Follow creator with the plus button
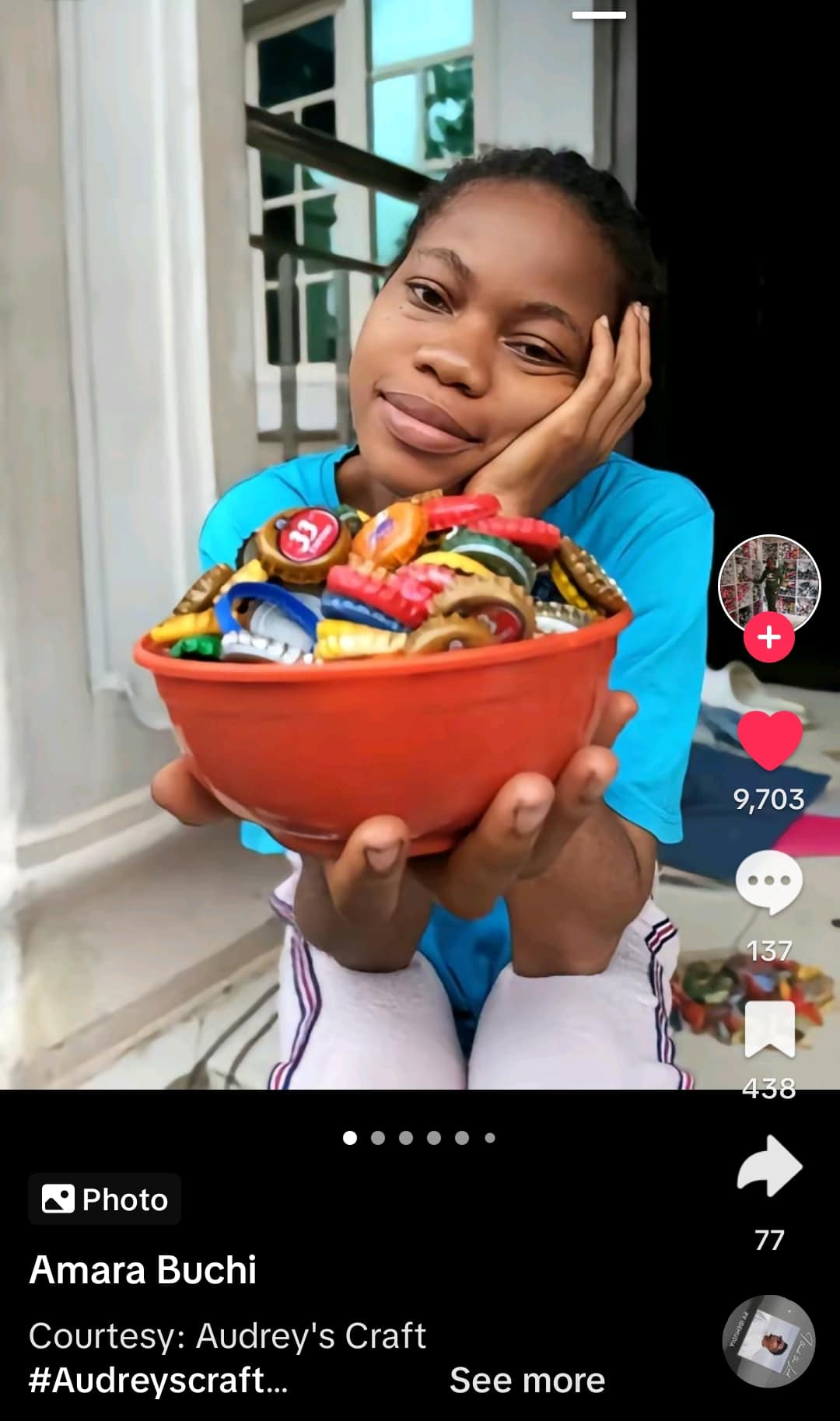 768,637
